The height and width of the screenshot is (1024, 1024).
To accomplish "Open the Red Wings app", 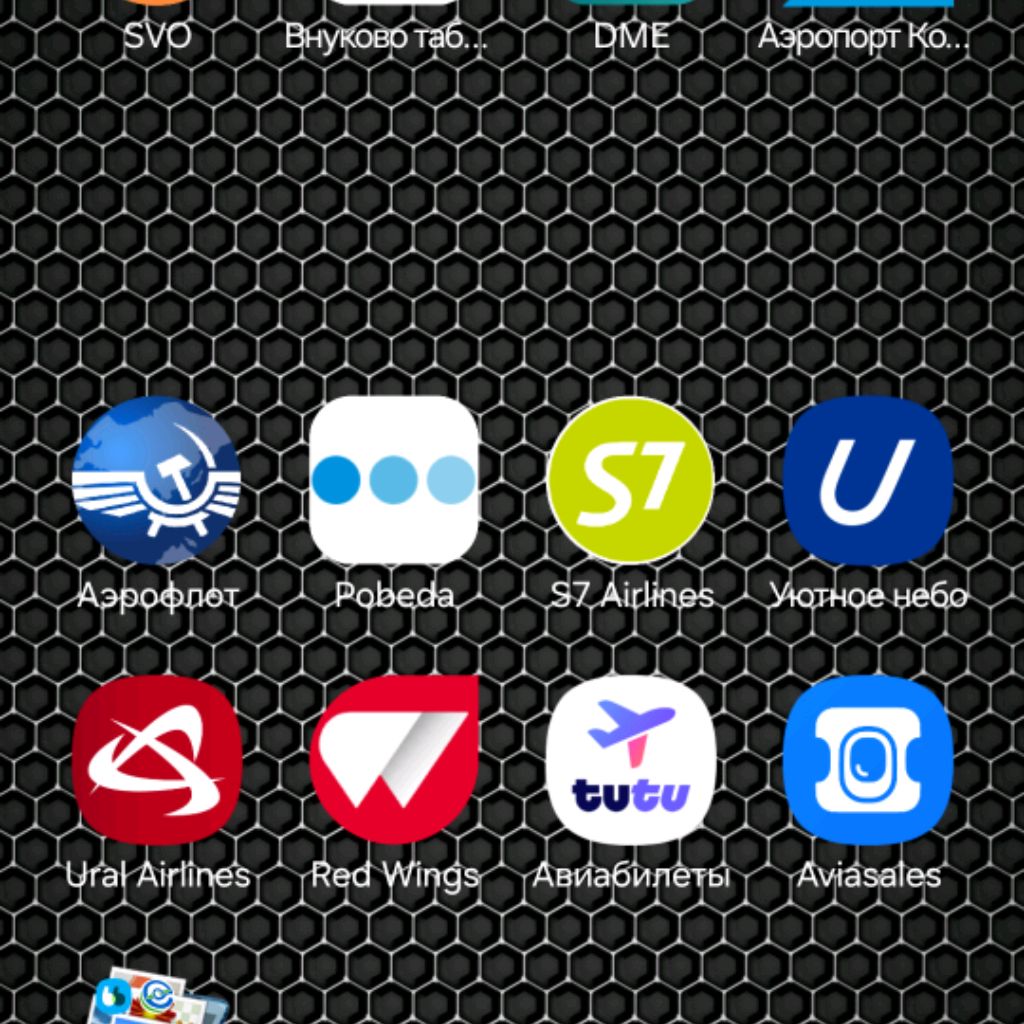I will [x=394, y=759].
